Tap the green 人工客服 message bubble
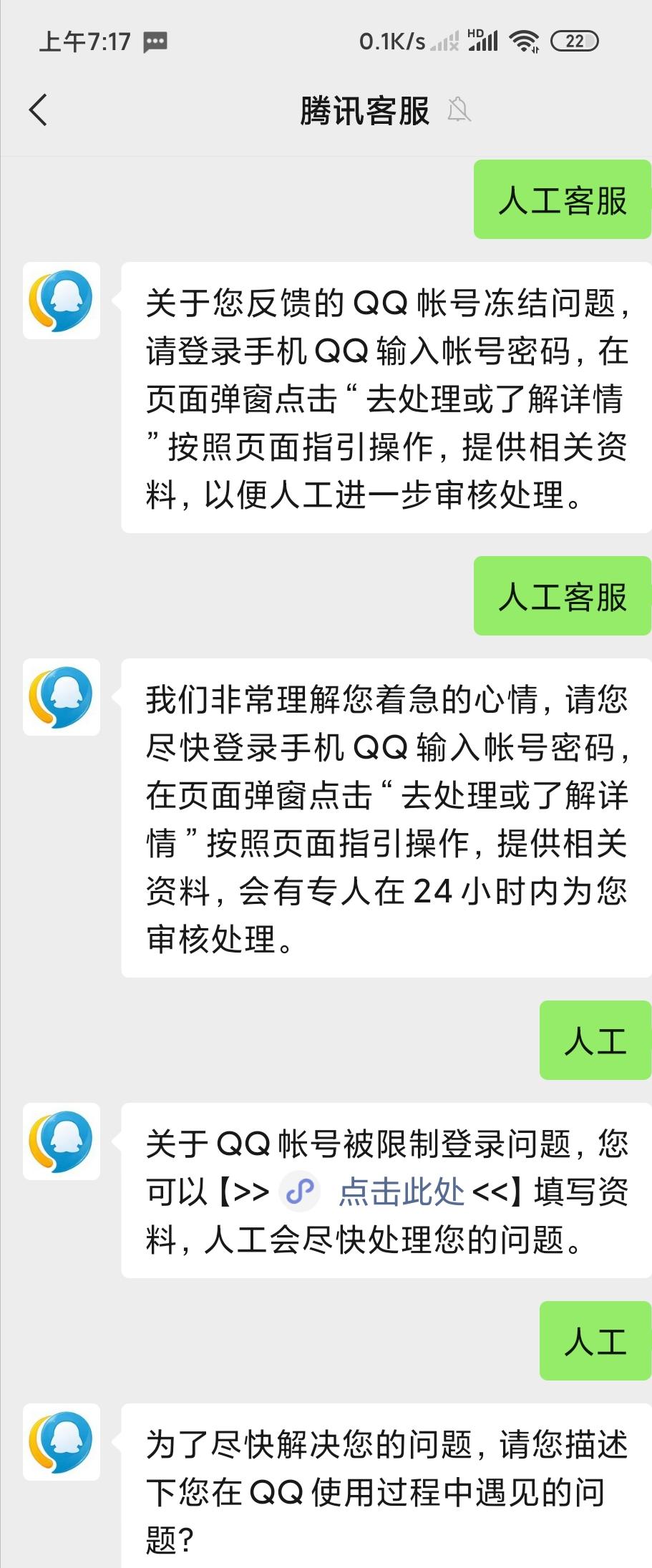Image resolution: width=652 pixels, height=1568 pixels. tap(563, 200)
